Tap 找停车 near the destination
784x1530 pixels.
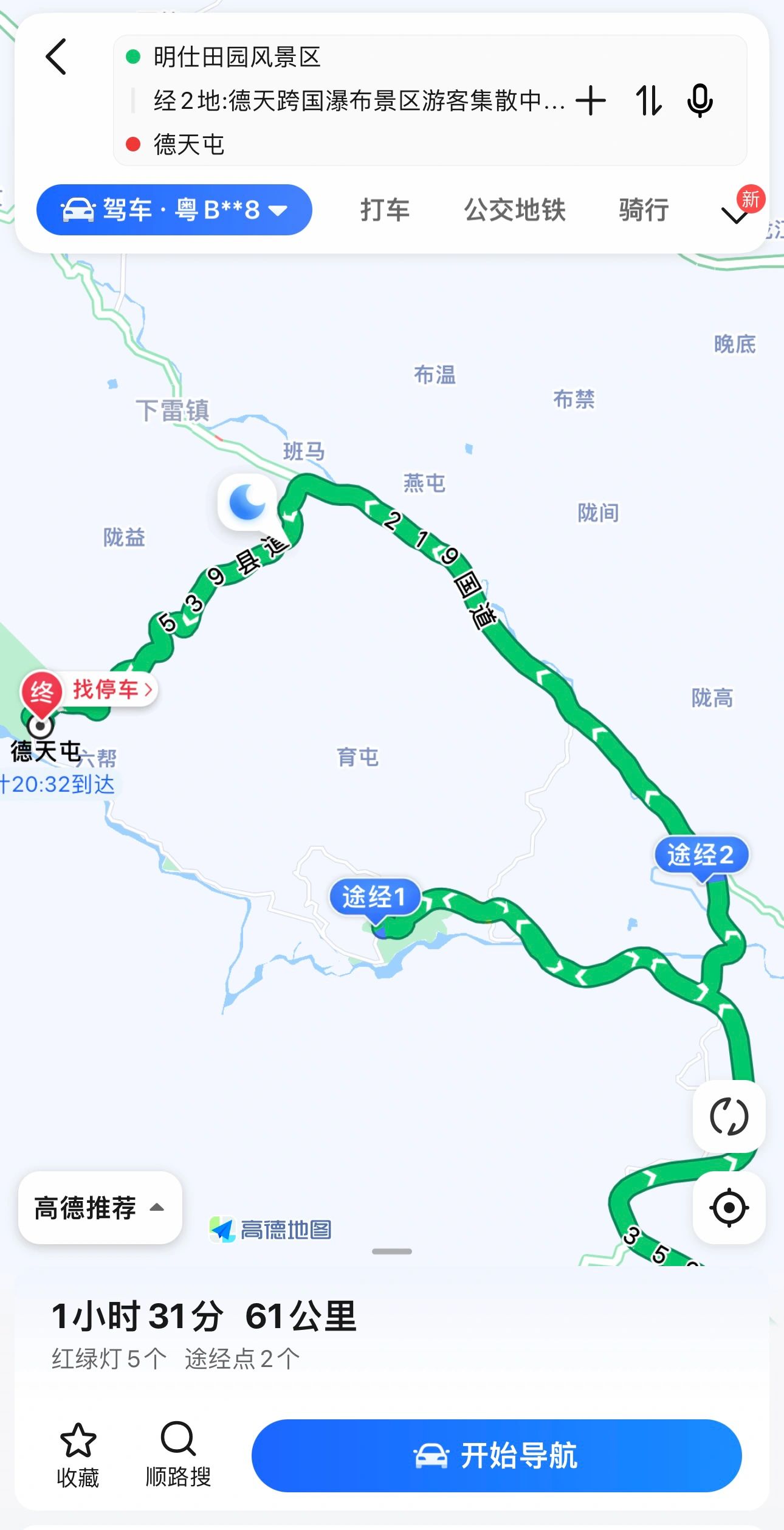112,690
